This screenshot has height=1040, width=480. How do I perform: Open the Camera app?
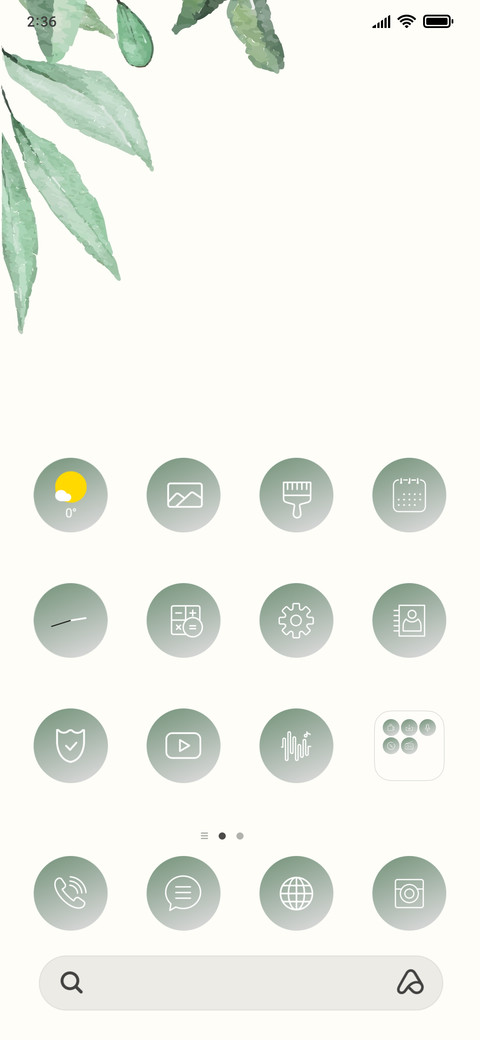pyautogui.click(x=409, y=893)
